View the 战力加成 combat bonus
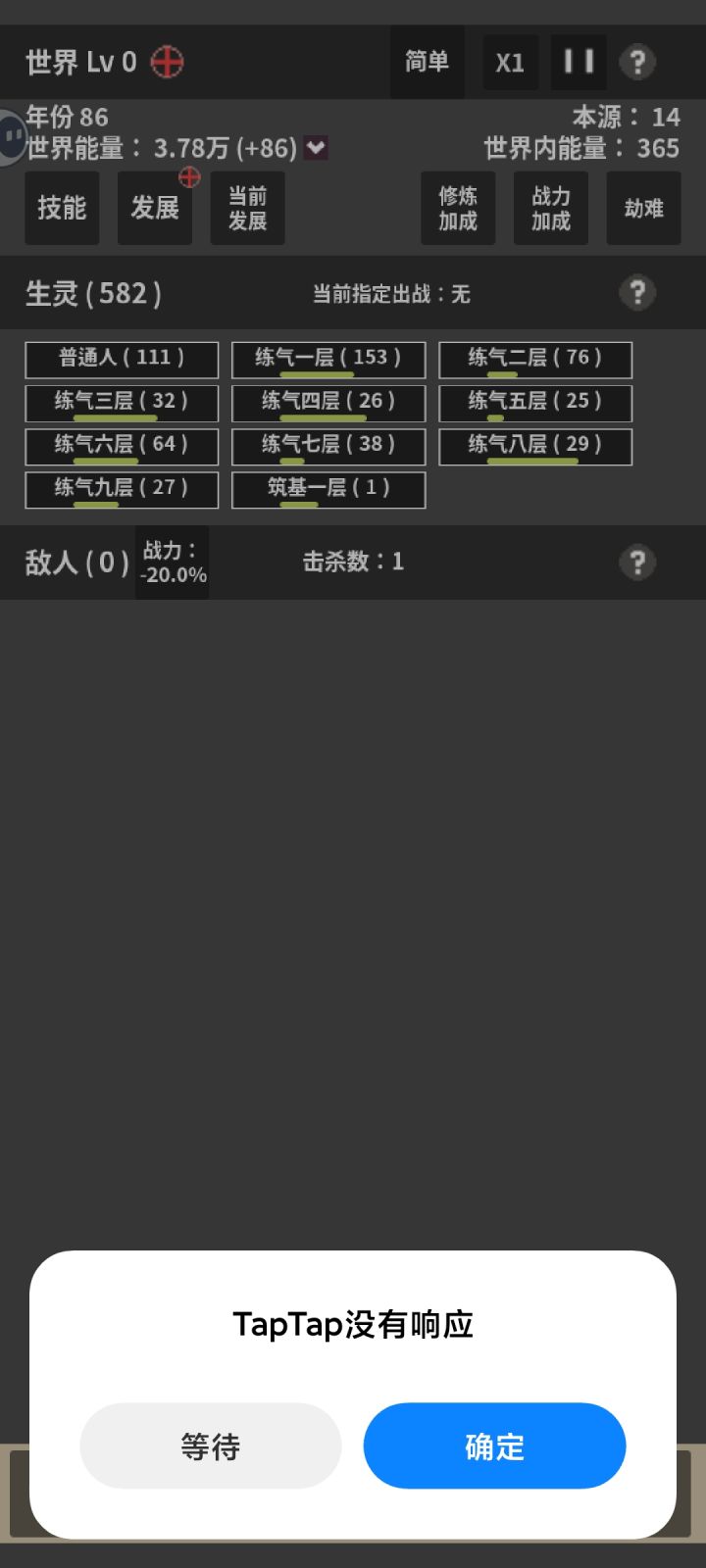The image size is (706, 1568). click(550, 207)
